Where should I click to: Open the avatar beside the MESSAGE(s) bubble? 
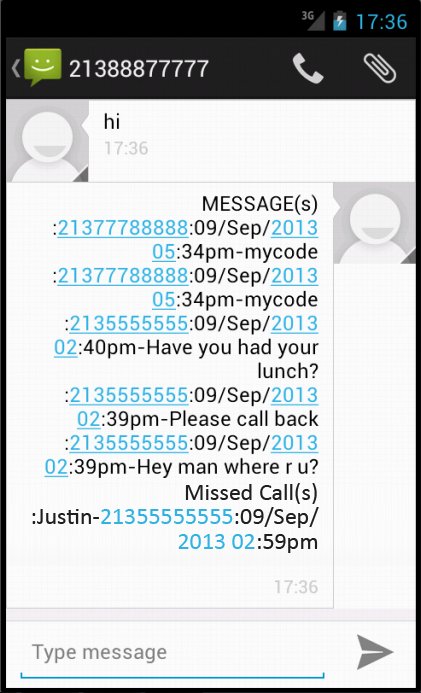tap(374, 223)
